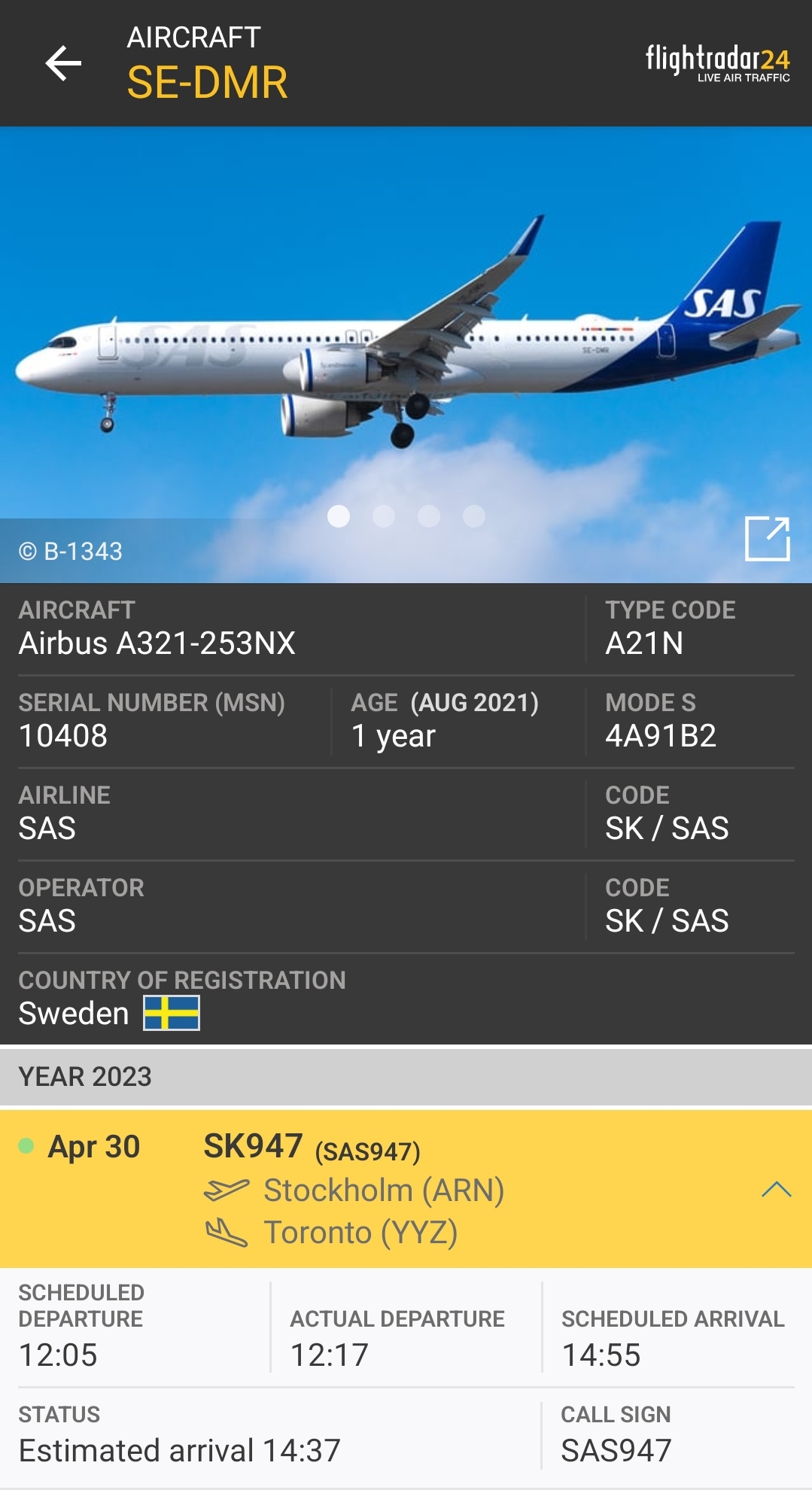Select the fourth carousel dot
The height and width of the screenshot is (1490, 812).
(473, 517)
